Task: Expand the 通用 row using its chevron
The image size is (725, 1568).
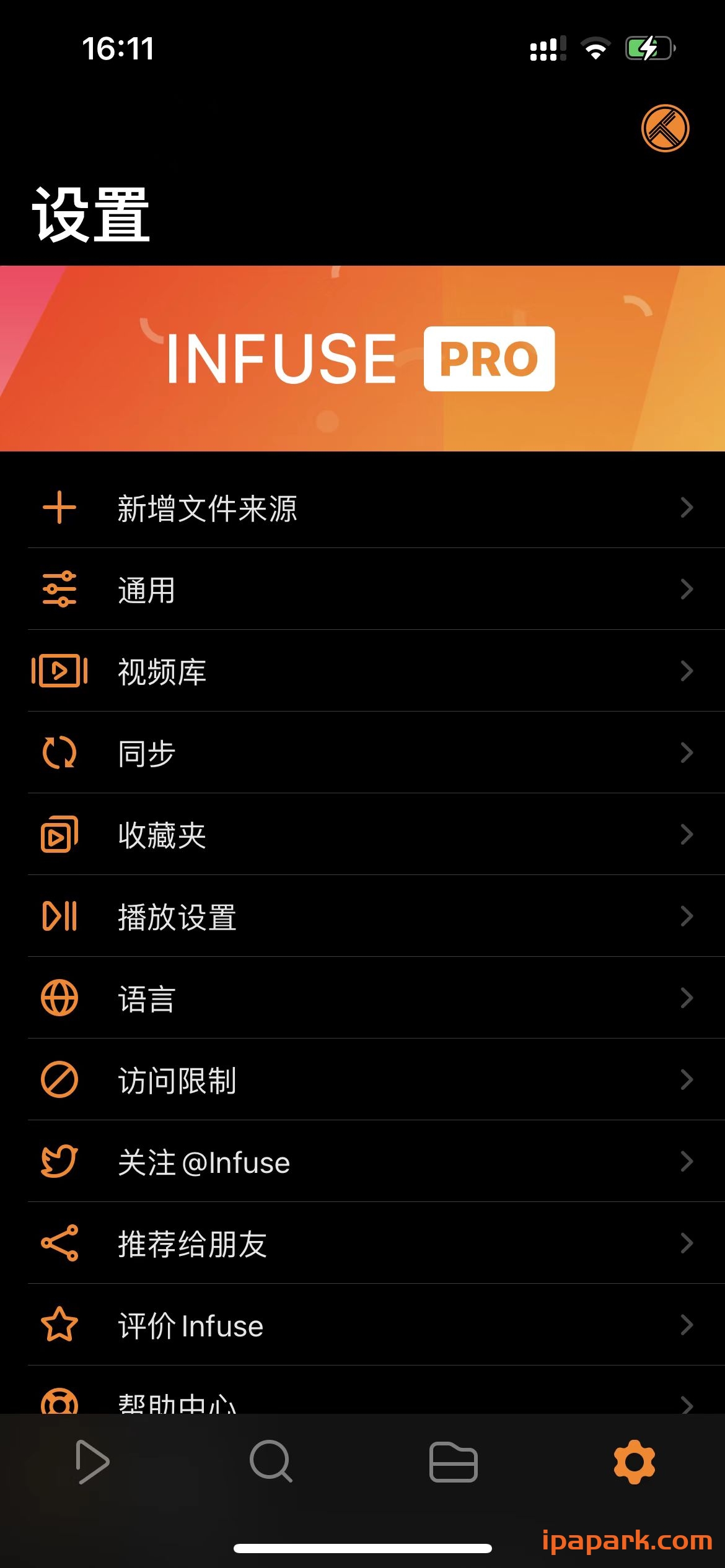Action: (x=687, y=589)
